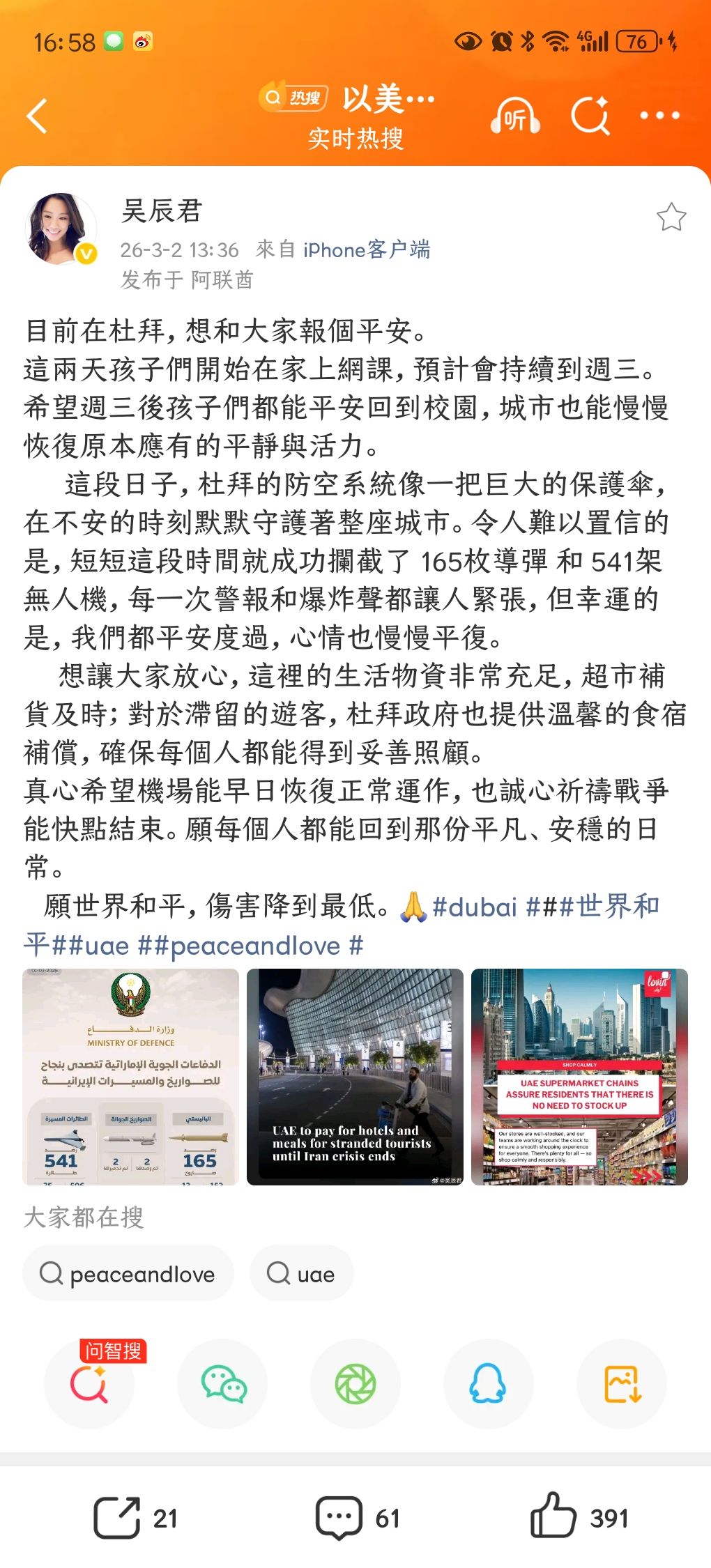Like the post with 391 likes
This screenshot has width=711, height=1568.
pos(579,1518)
